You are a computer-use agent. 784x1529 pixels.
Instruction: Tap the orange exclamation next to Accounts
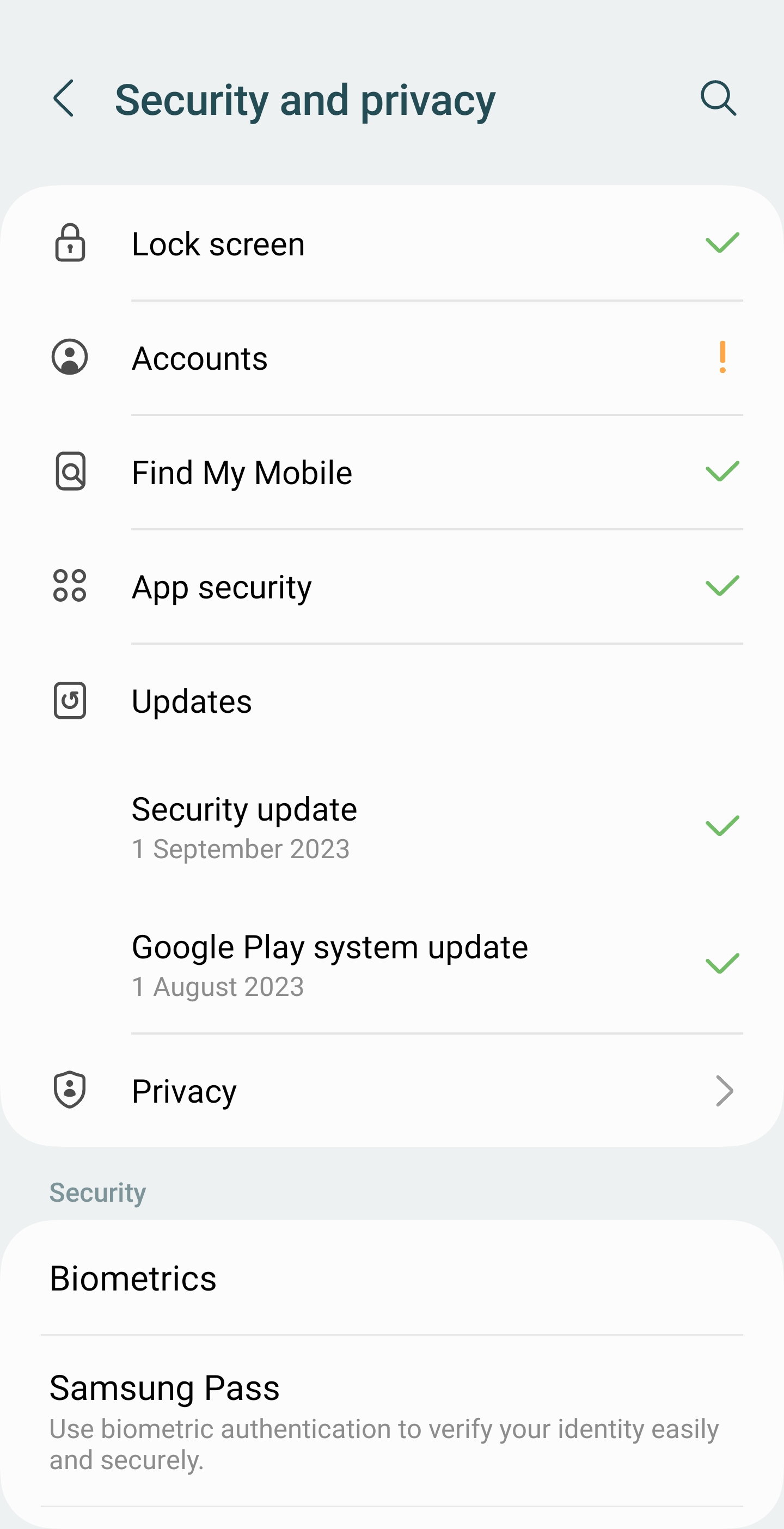point(722,356)
